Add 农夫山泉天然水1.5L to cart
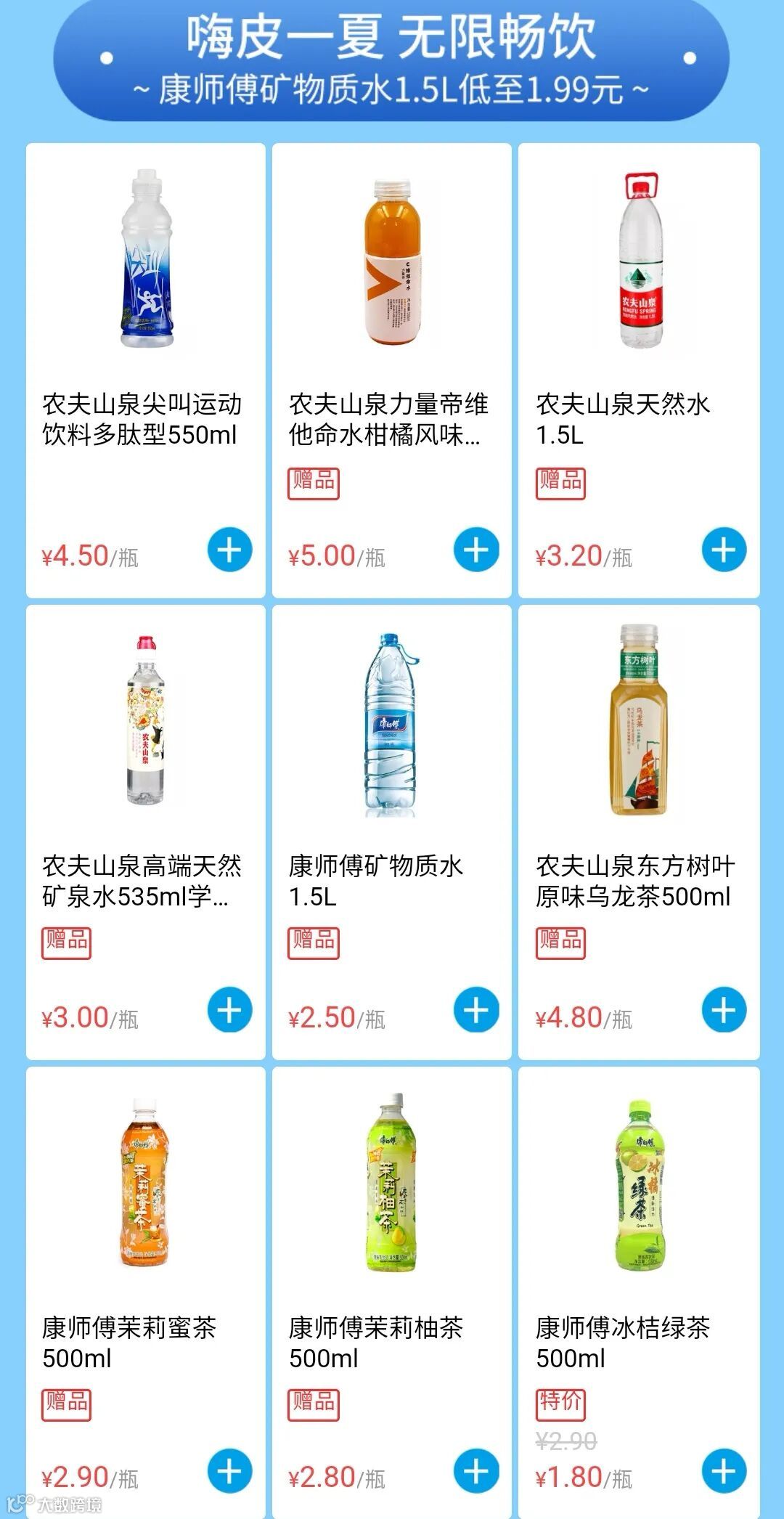 click(724, 550)
